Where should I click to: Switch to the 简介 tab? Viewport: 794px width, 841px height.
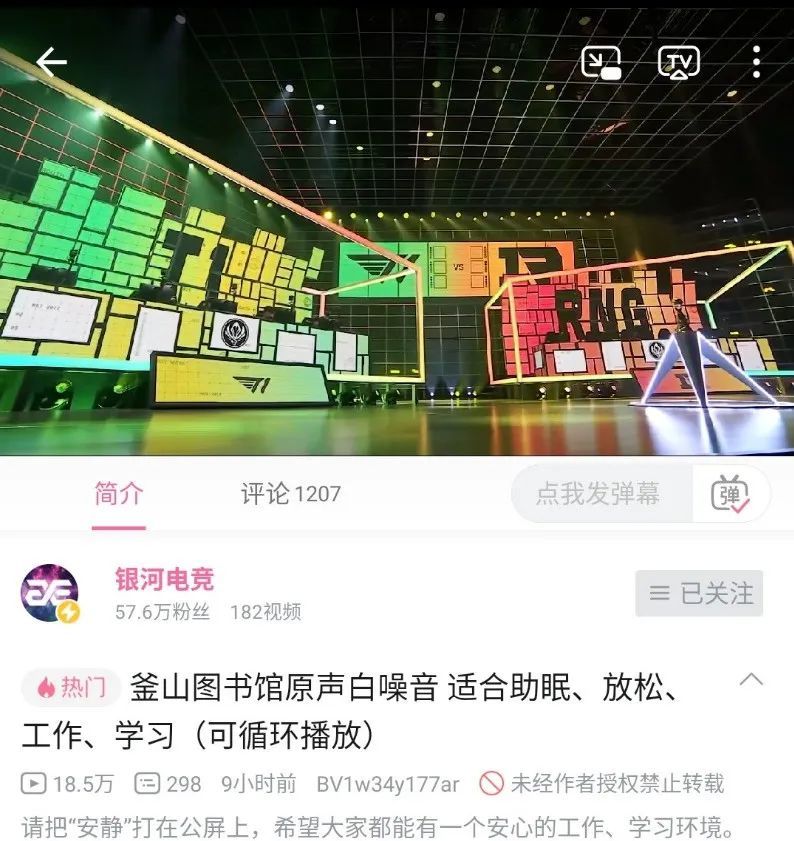click(119, 493)
